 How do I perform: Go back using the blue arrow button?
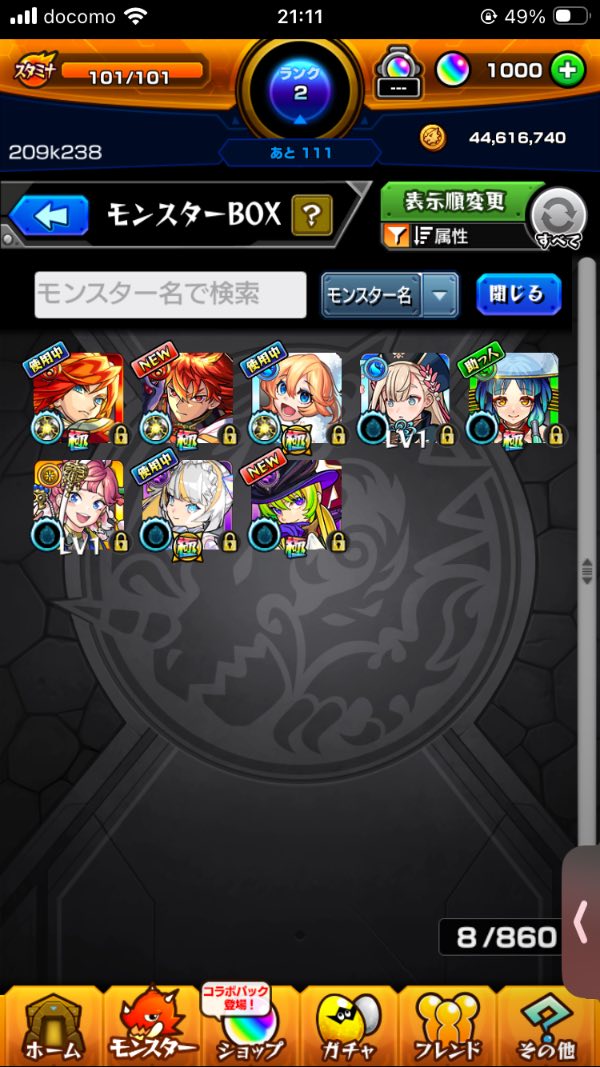click(x=50, y=215)
